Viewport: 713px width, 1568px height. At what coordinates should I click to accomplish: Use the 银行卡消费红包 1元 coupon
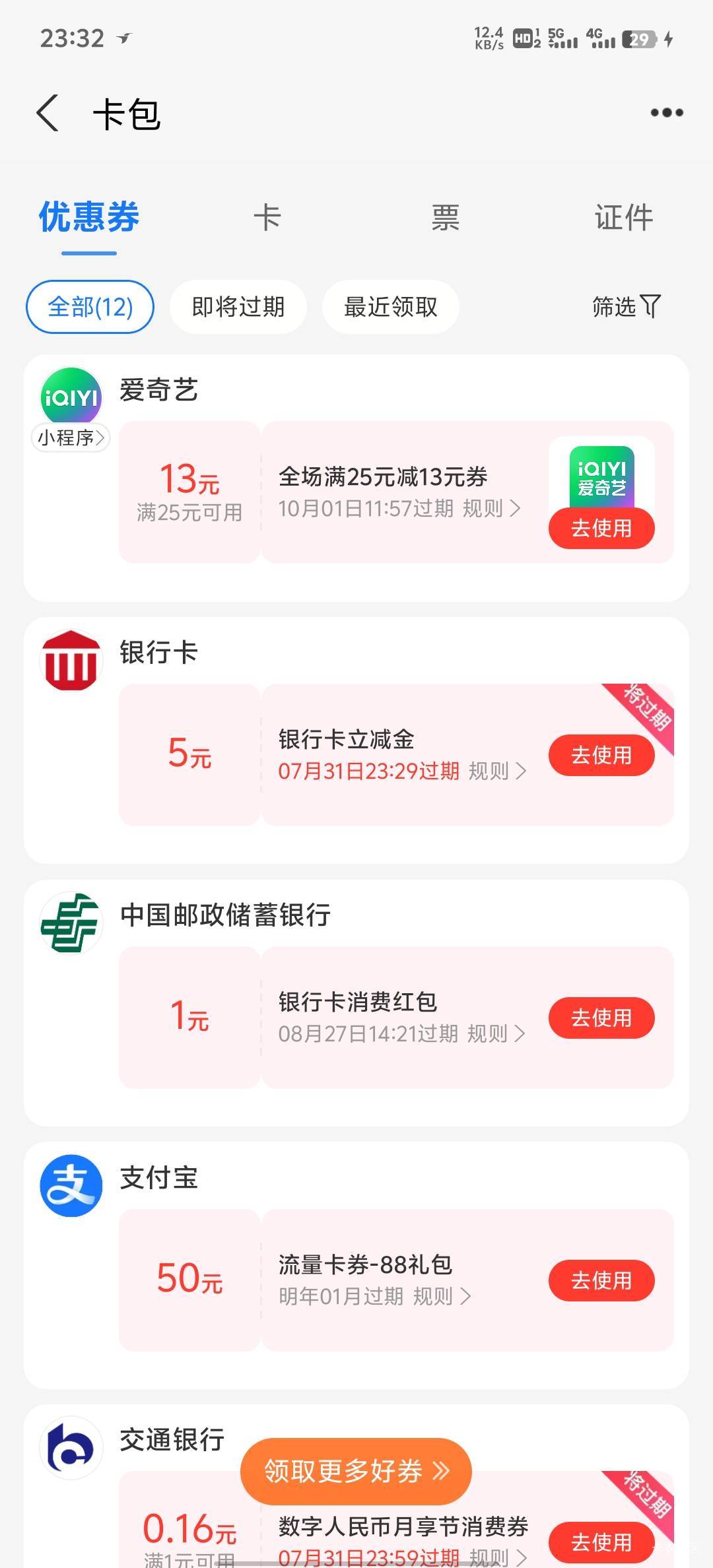coord(601,1018)
